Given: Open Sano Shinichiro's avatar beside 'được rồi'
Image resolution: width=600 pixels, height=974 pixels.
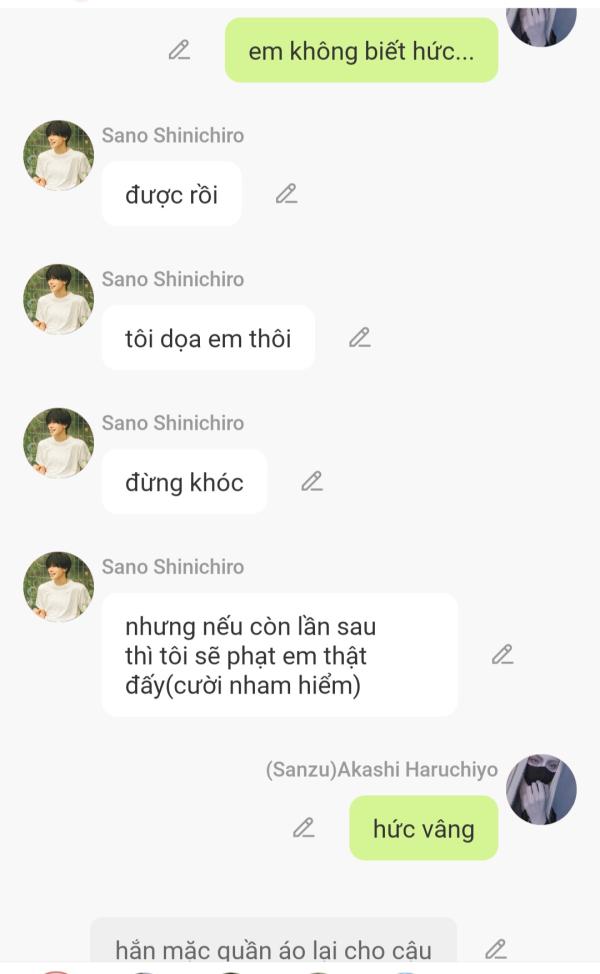Looking at the screenshot, I should click(59, 156).
